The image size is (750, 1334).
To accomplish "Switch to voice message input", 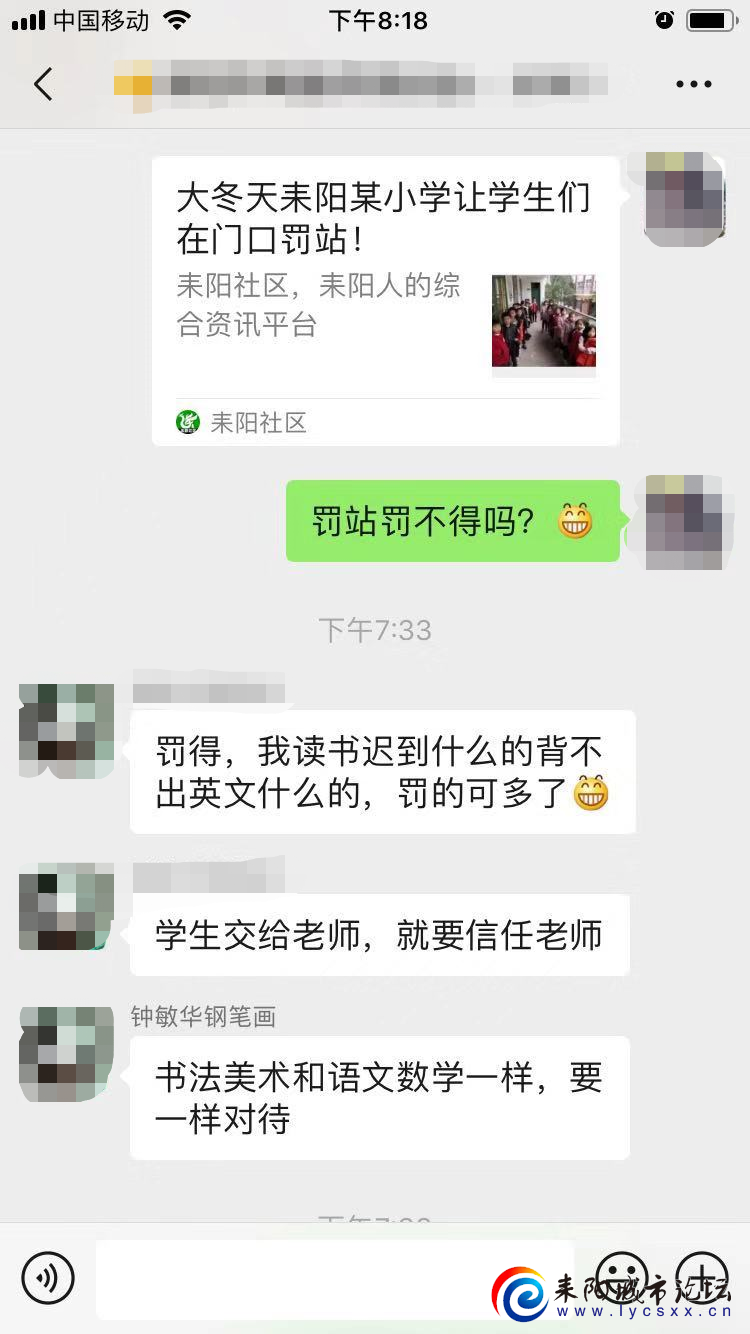I will click(x=48, y=1277).
